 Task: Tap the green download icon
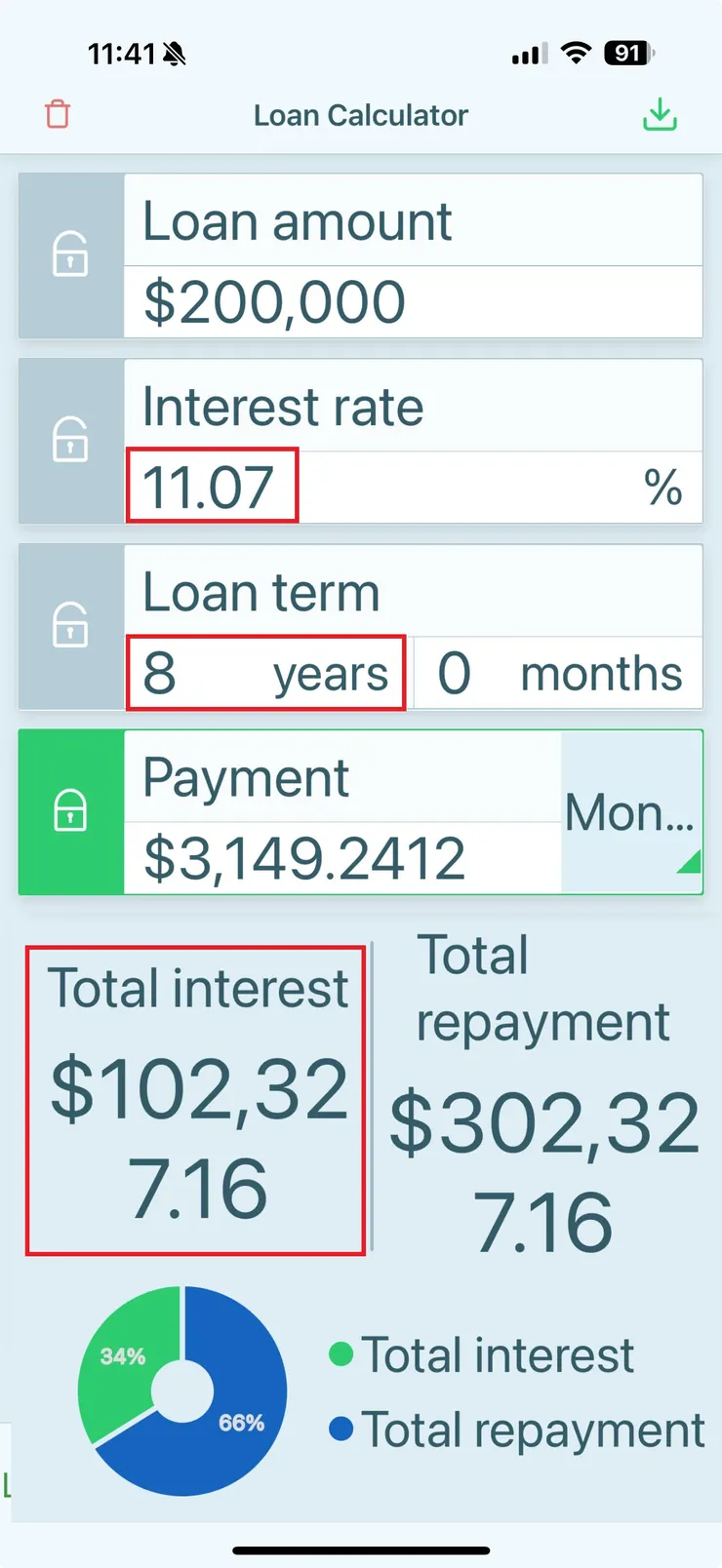pos(661,114)
